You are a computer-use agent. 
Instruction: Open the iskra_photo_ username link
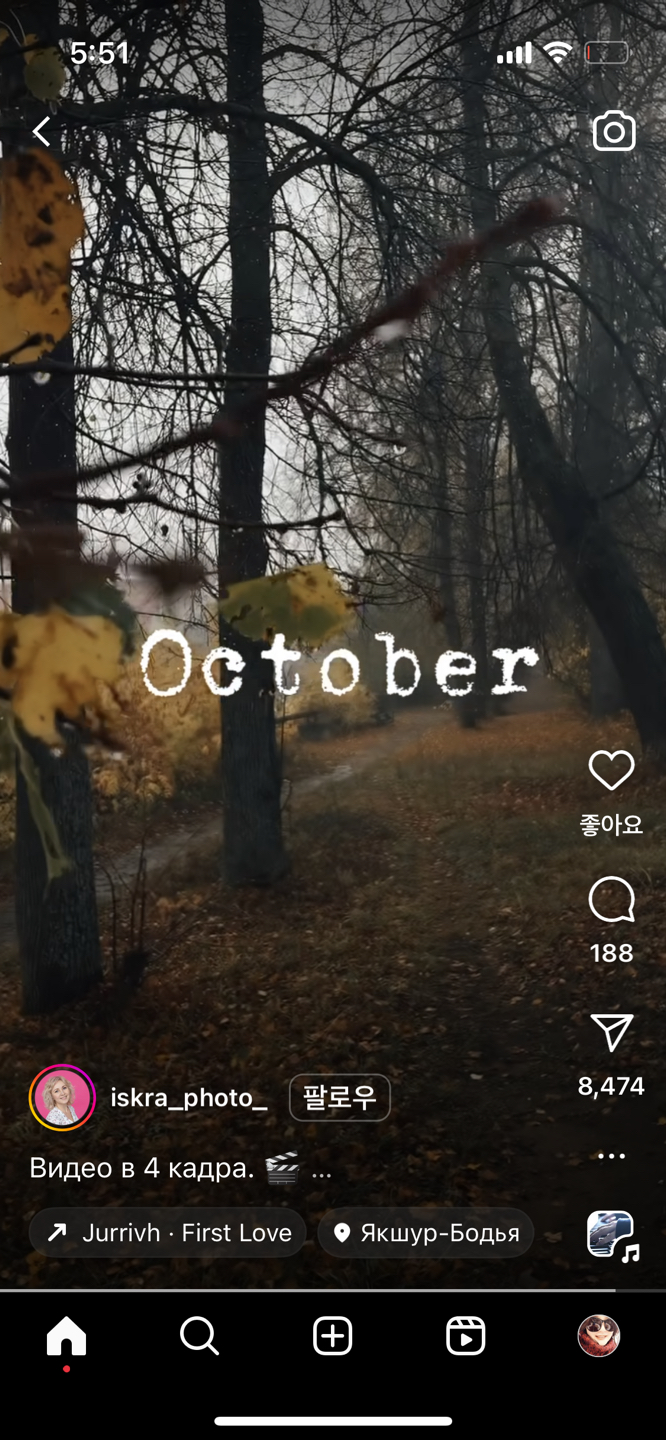[189, 1098]
